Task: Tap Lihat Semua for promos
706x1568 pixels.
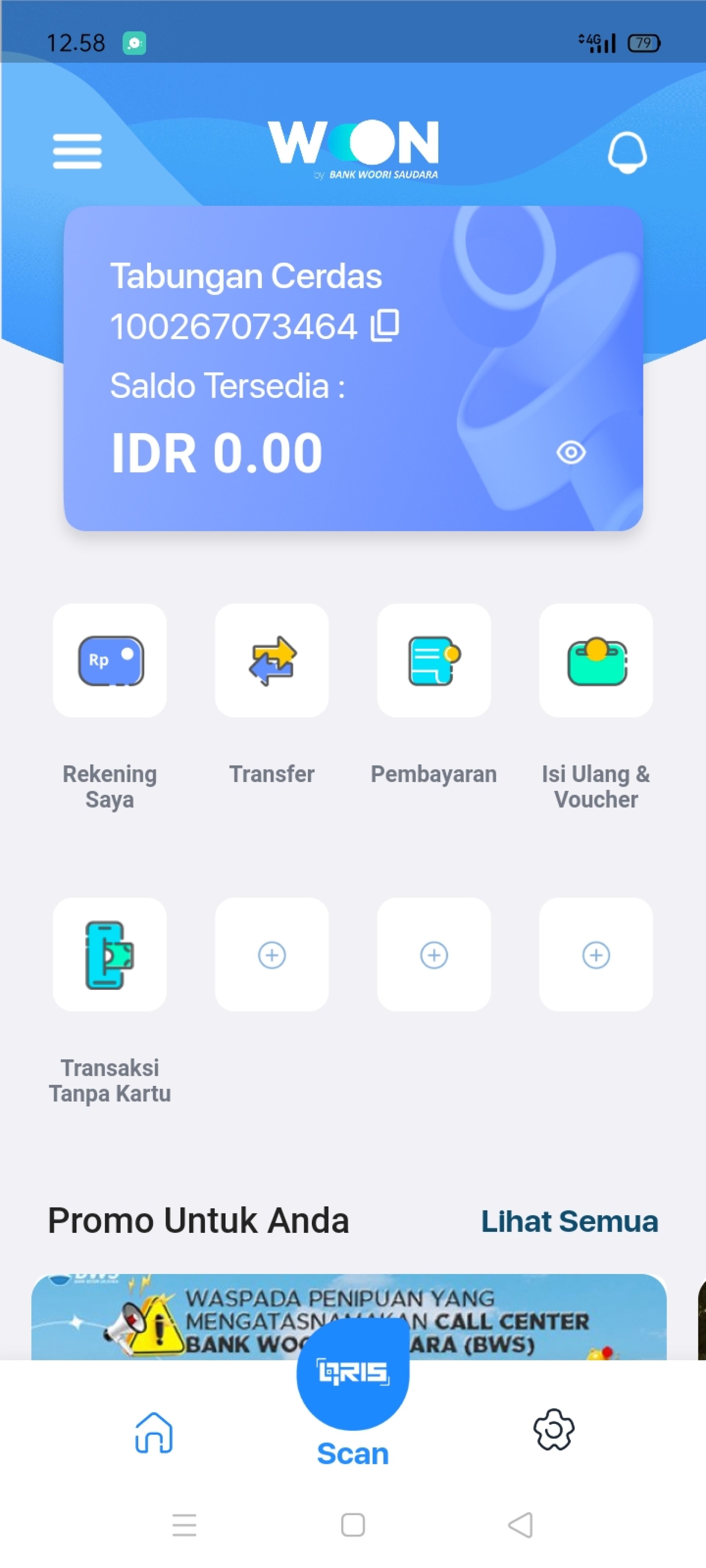Action: (569, 1221)
